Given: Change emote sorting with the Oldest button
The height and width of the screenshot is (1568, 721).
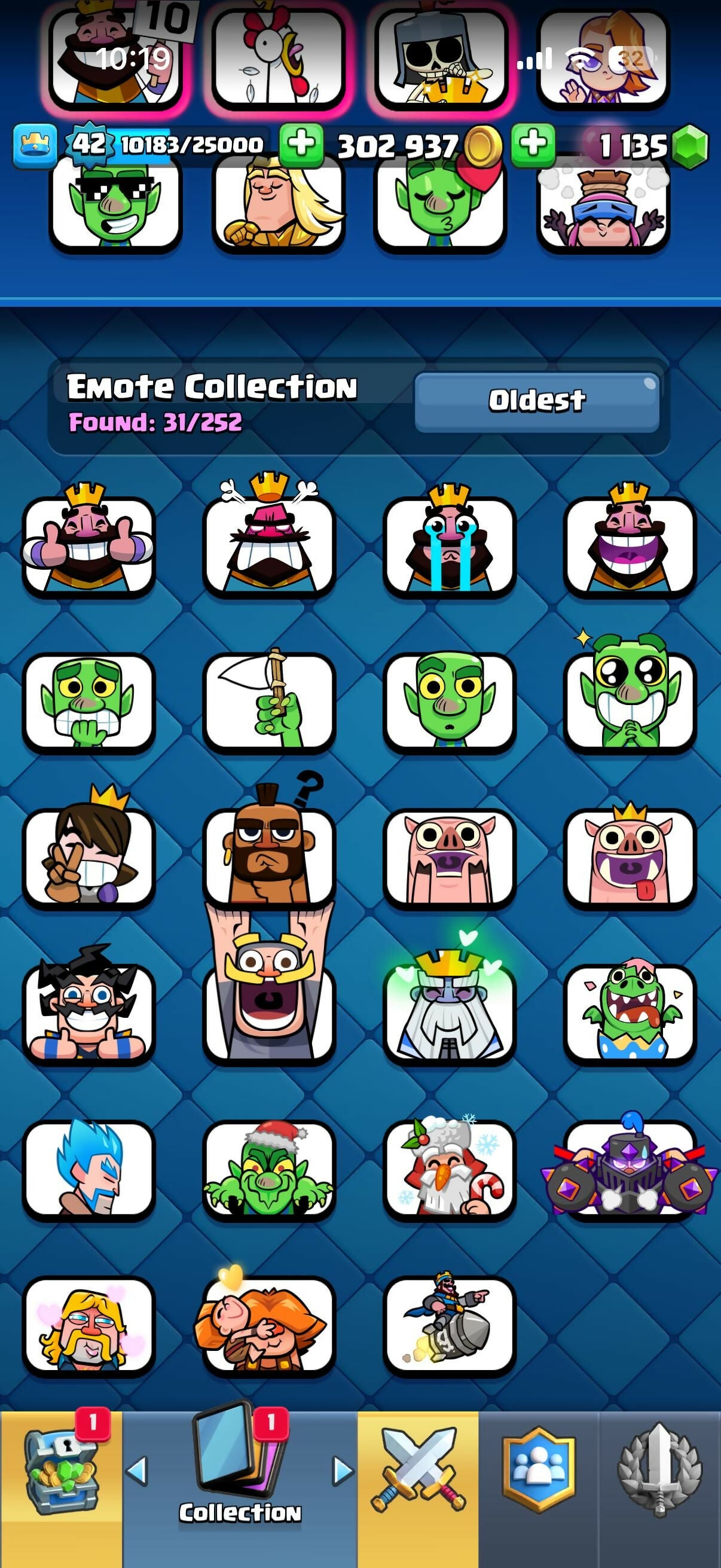Looking at the screenshot, I should [x=537, y=402].
